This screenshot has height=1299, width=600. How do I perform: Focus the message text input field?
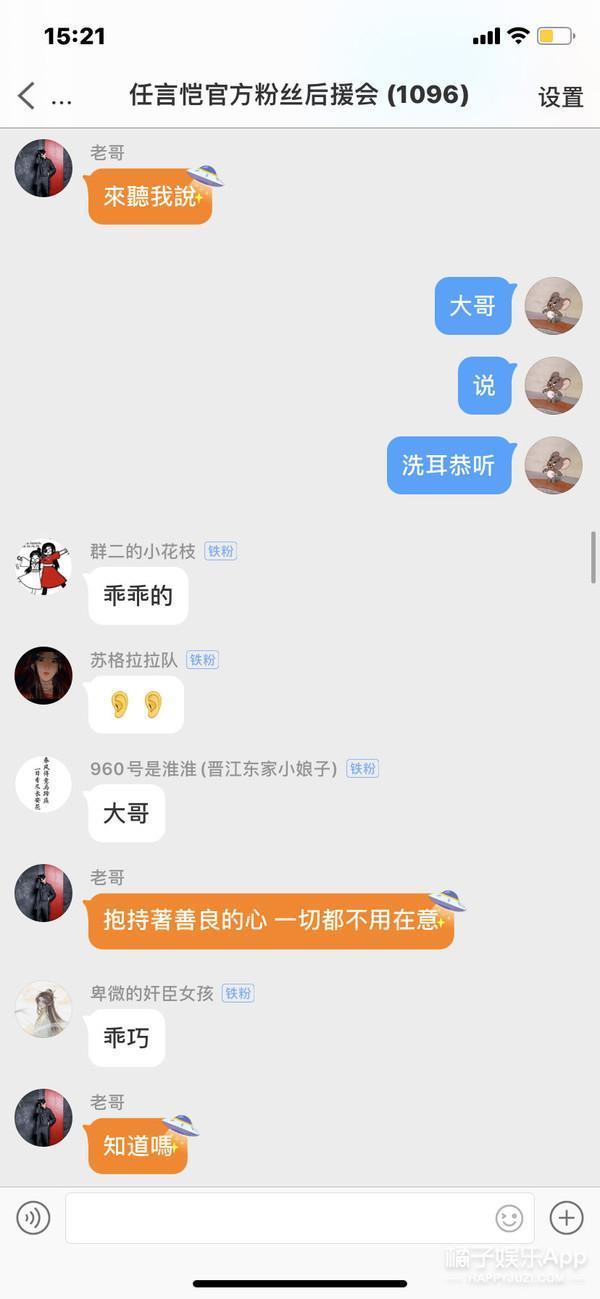(280, 1217)
